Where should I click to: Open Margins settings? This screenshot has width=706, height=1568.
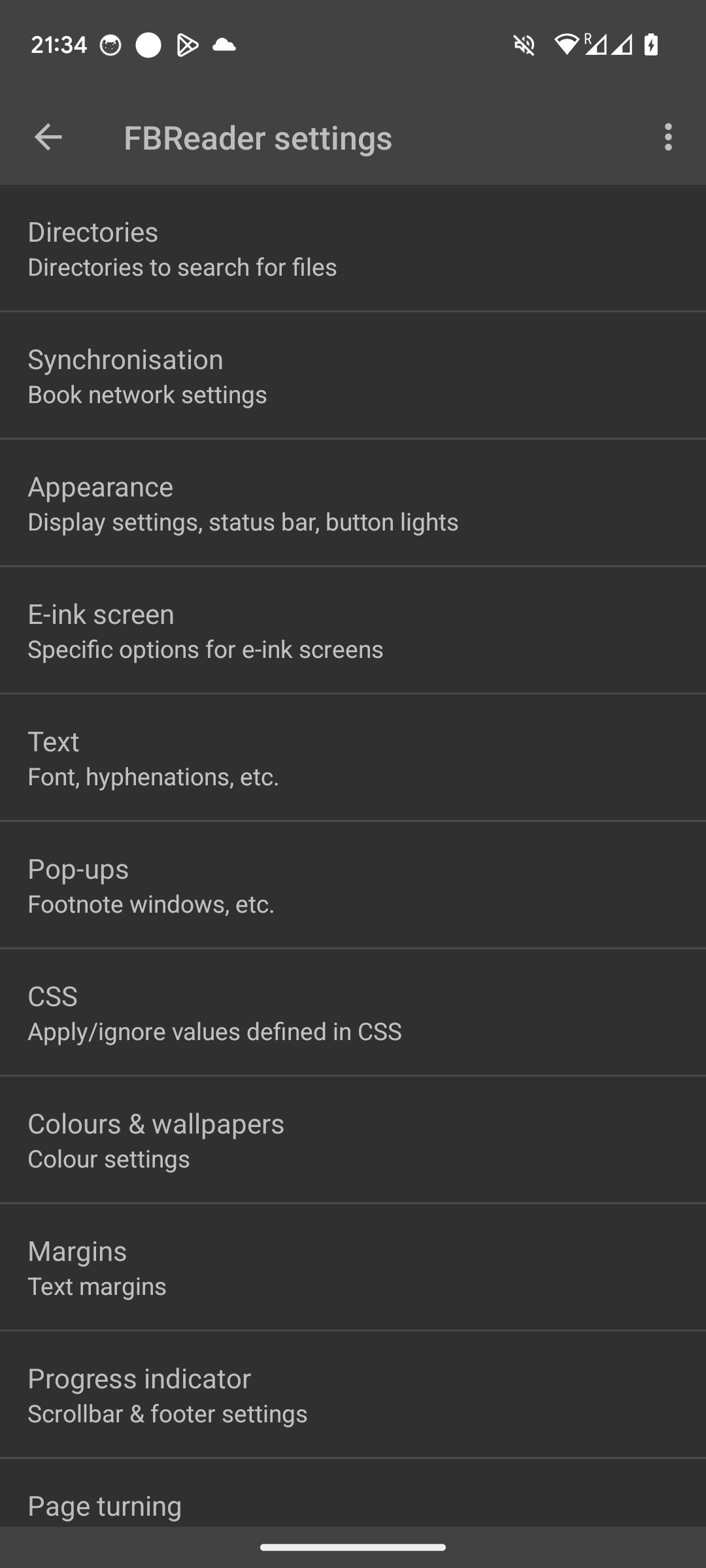pyautogui.click(x=353, y=1267)
